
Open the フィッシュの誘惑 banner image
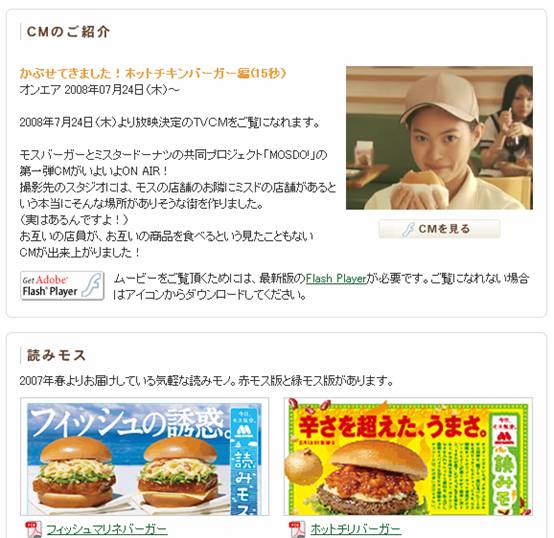[145, 456]
